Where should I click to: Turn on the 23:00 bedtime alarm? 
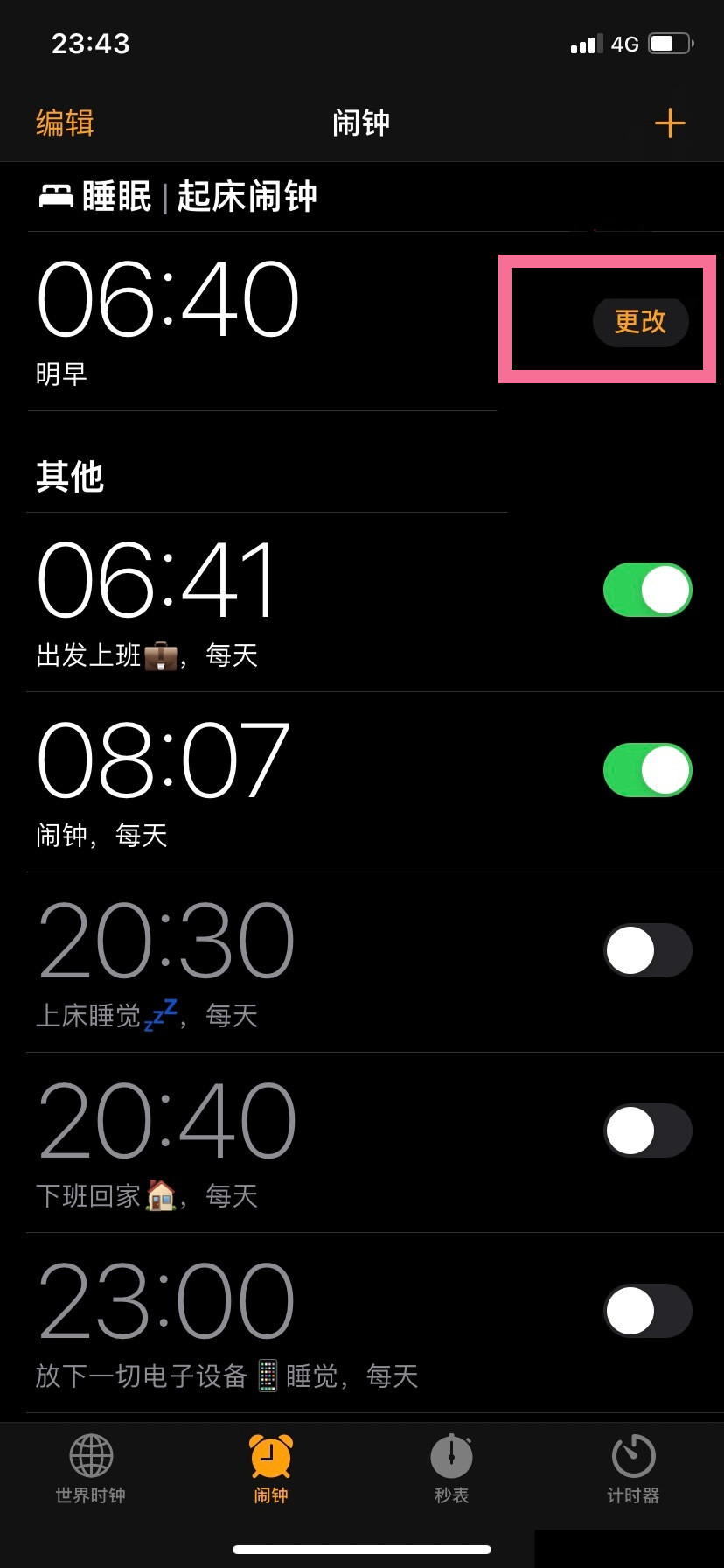(647, 1311)
